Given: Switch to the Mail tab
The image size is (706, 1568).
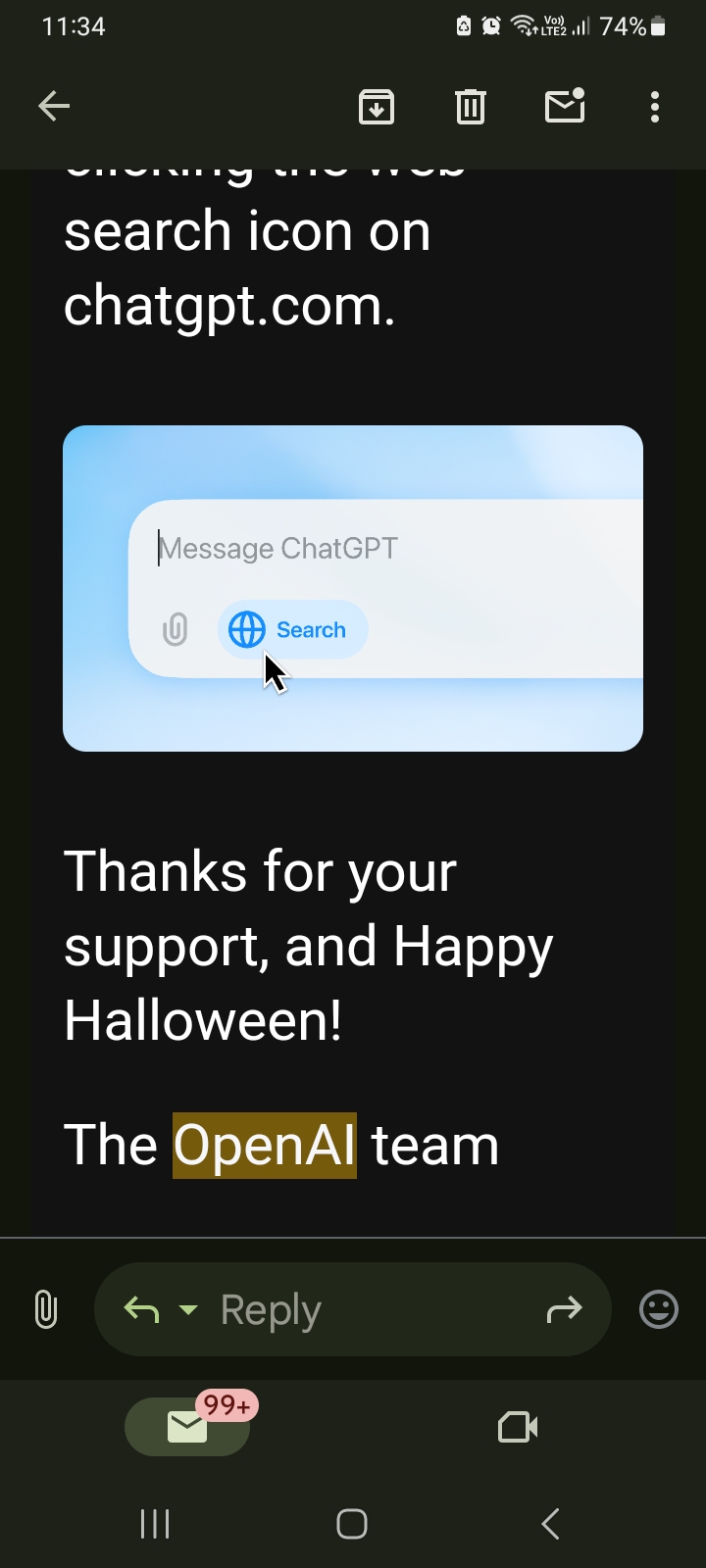Looking at the screenshot, I should (187, 1427).
